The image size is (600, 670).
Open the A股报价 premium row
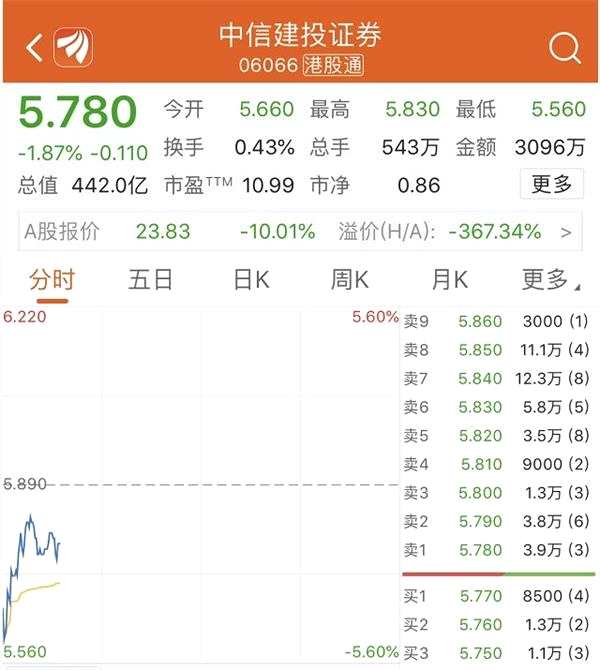click(300, 232)
